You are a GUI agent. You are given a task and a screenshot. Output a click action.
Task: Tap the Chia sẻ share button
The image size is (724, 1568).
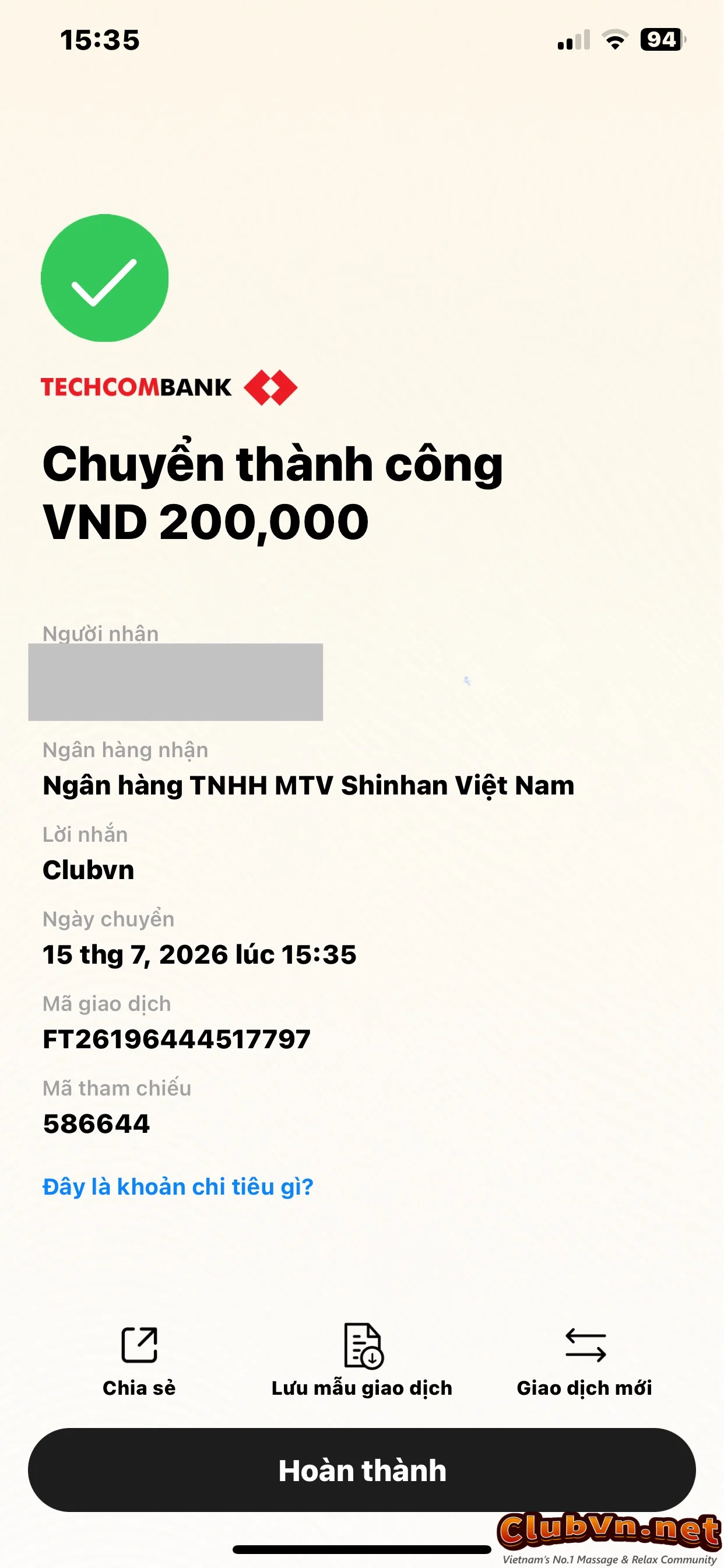[139, 1361]
